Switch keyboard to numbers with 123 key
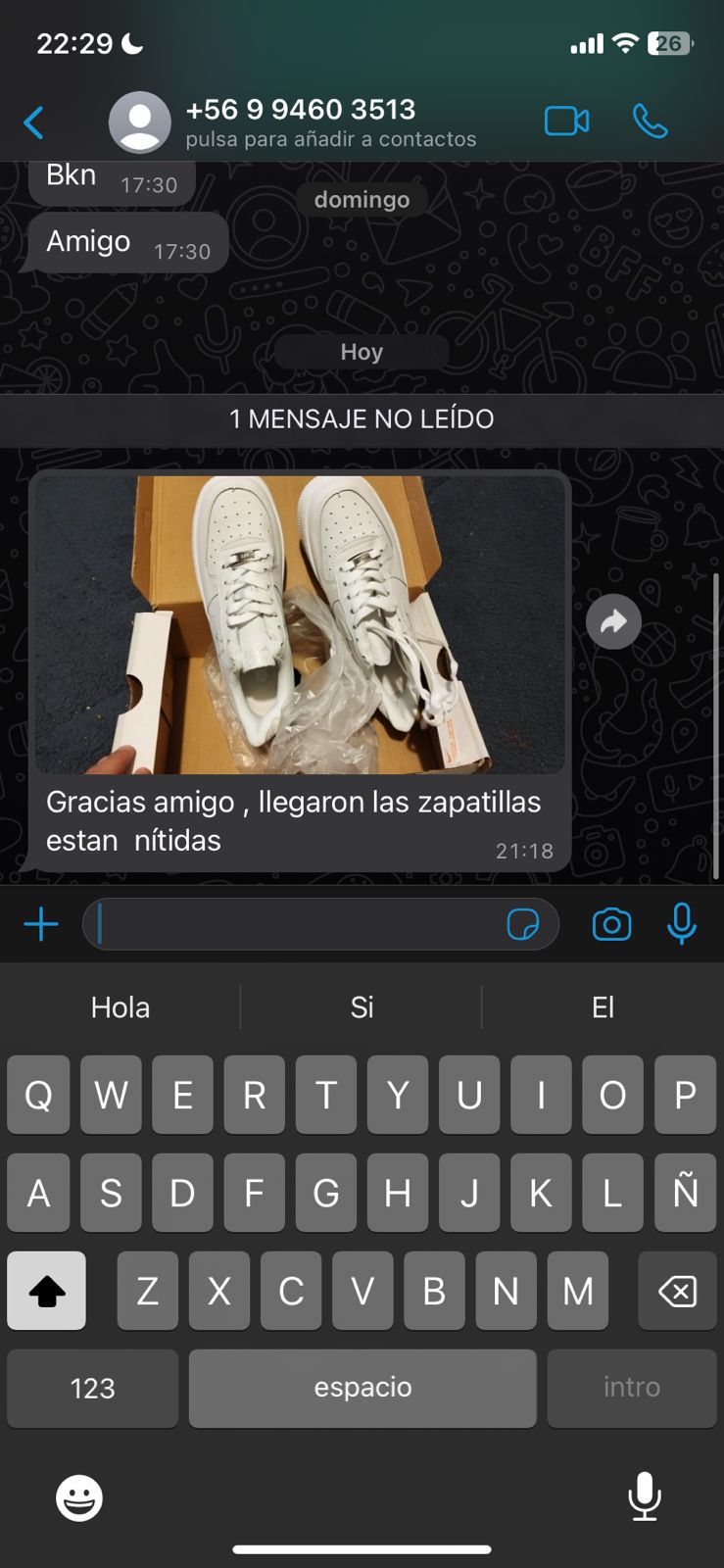724x1568 pixels. pyautogui.click(x=92, y=1388)
